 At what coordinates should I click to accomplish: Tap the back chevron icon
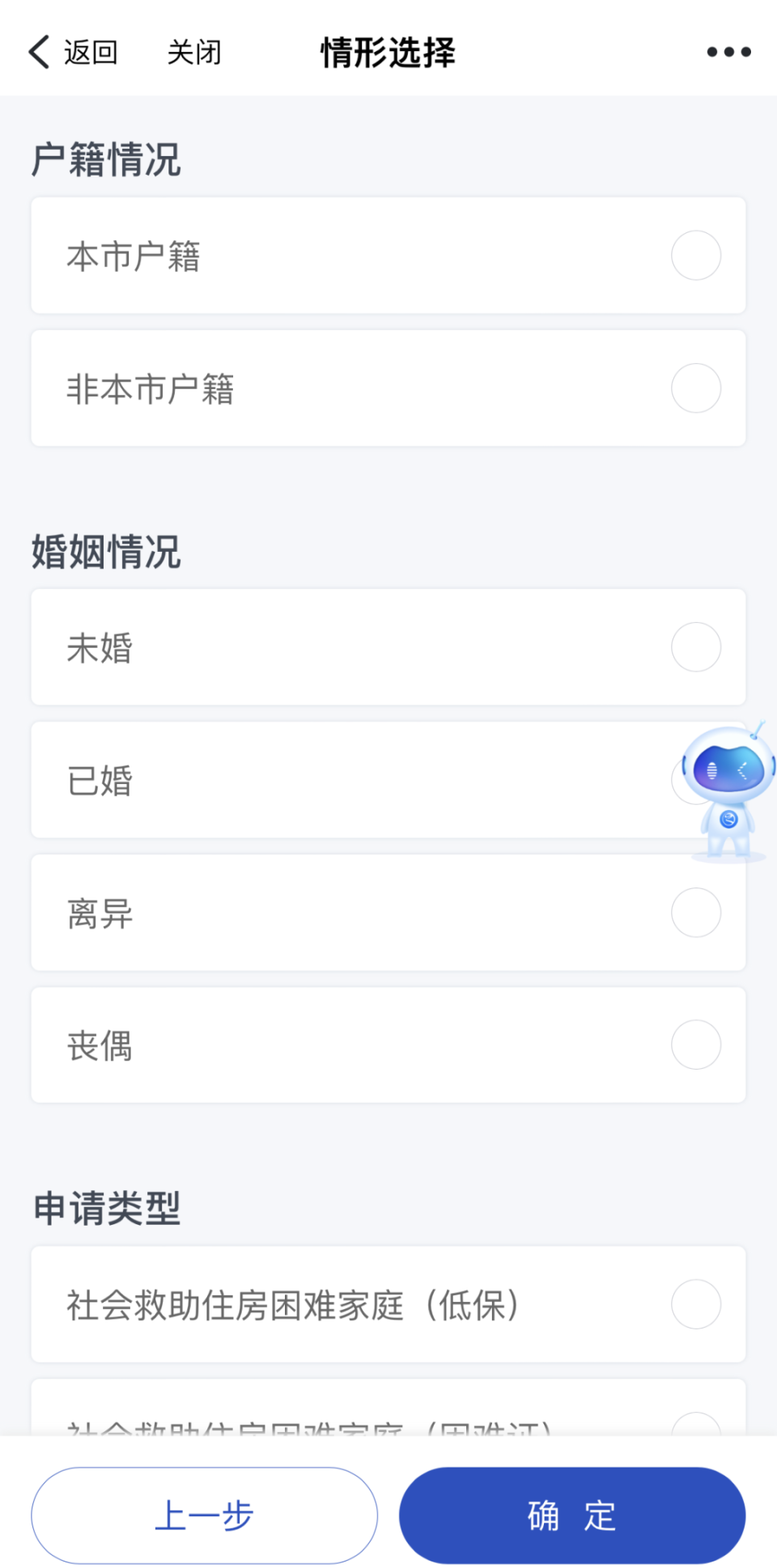[36, 50]
